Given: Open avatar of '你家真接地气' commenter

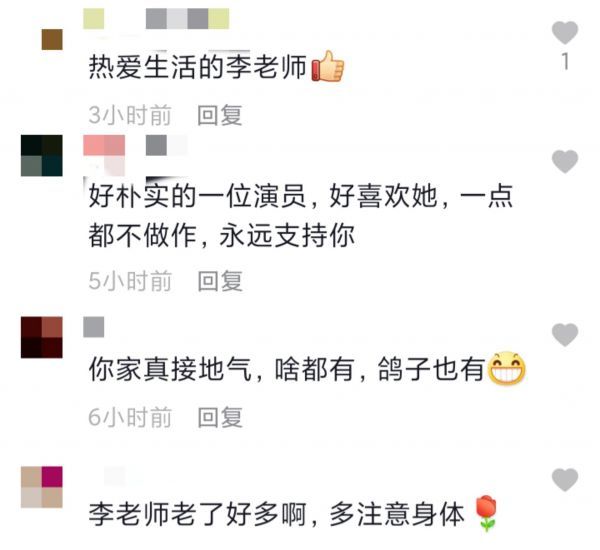Looking at the screenshot, I should [x=42, y=337].
